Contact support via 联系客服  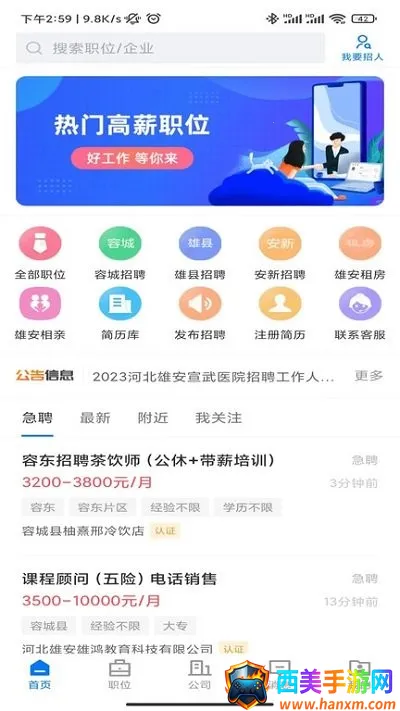[360, 314]
